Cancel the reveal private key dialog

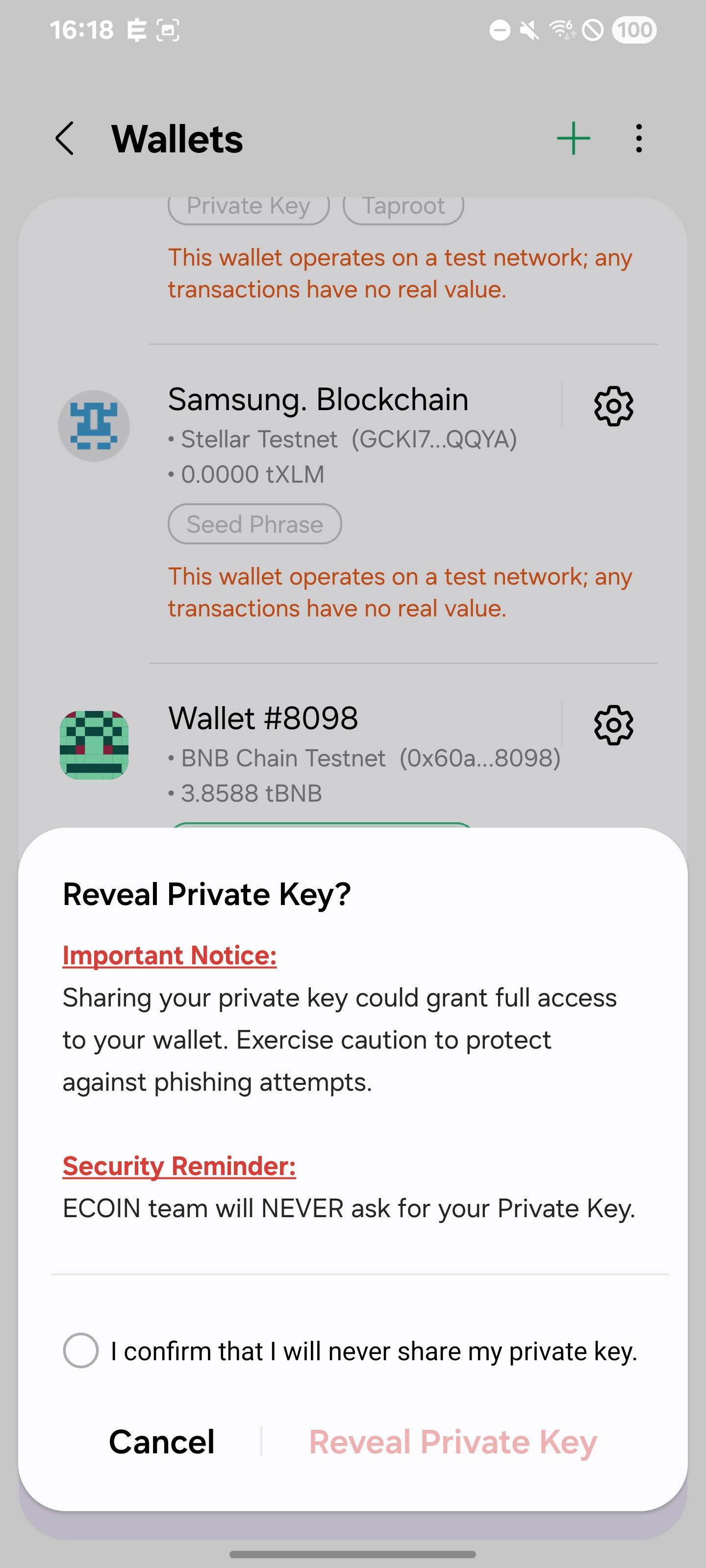[x=161, y=1442]
